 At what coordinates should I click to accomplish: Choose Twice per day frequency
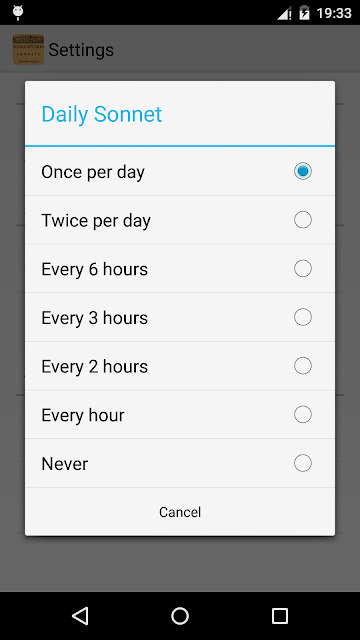180,220
